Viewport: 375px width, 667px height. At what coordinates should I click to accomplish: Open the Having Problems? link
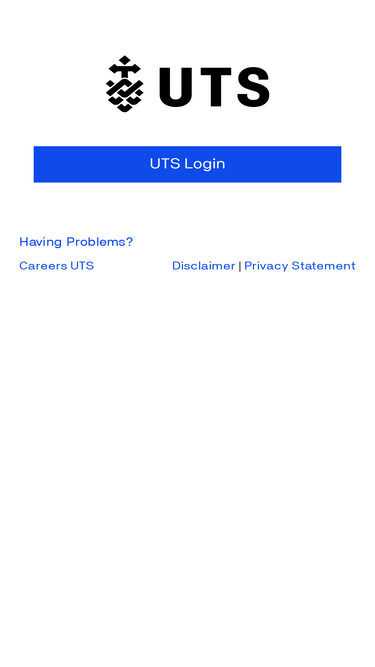click(x=76, y=242)
